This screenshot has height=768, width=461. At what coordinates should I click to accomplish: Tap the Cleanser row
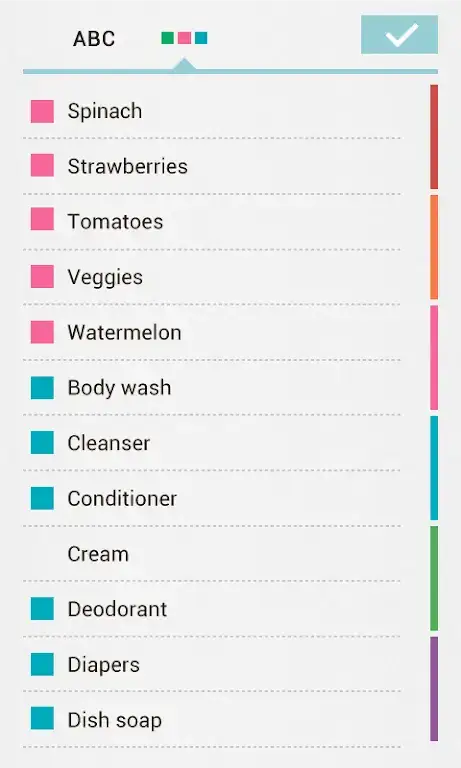212,443
